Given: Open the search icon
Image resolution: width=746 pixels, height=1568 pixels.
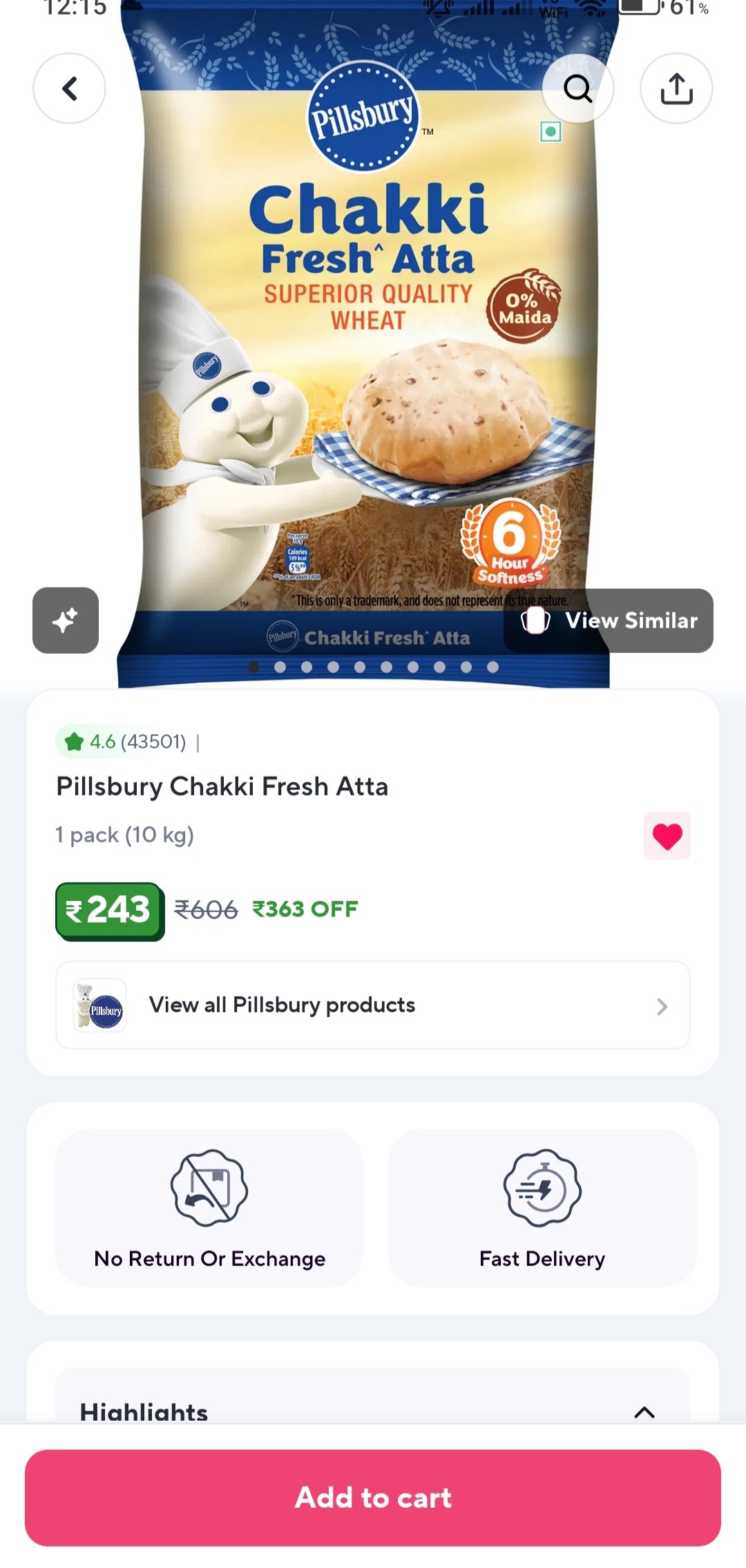Looking at the screenshot, I should (x=577, y=88).
